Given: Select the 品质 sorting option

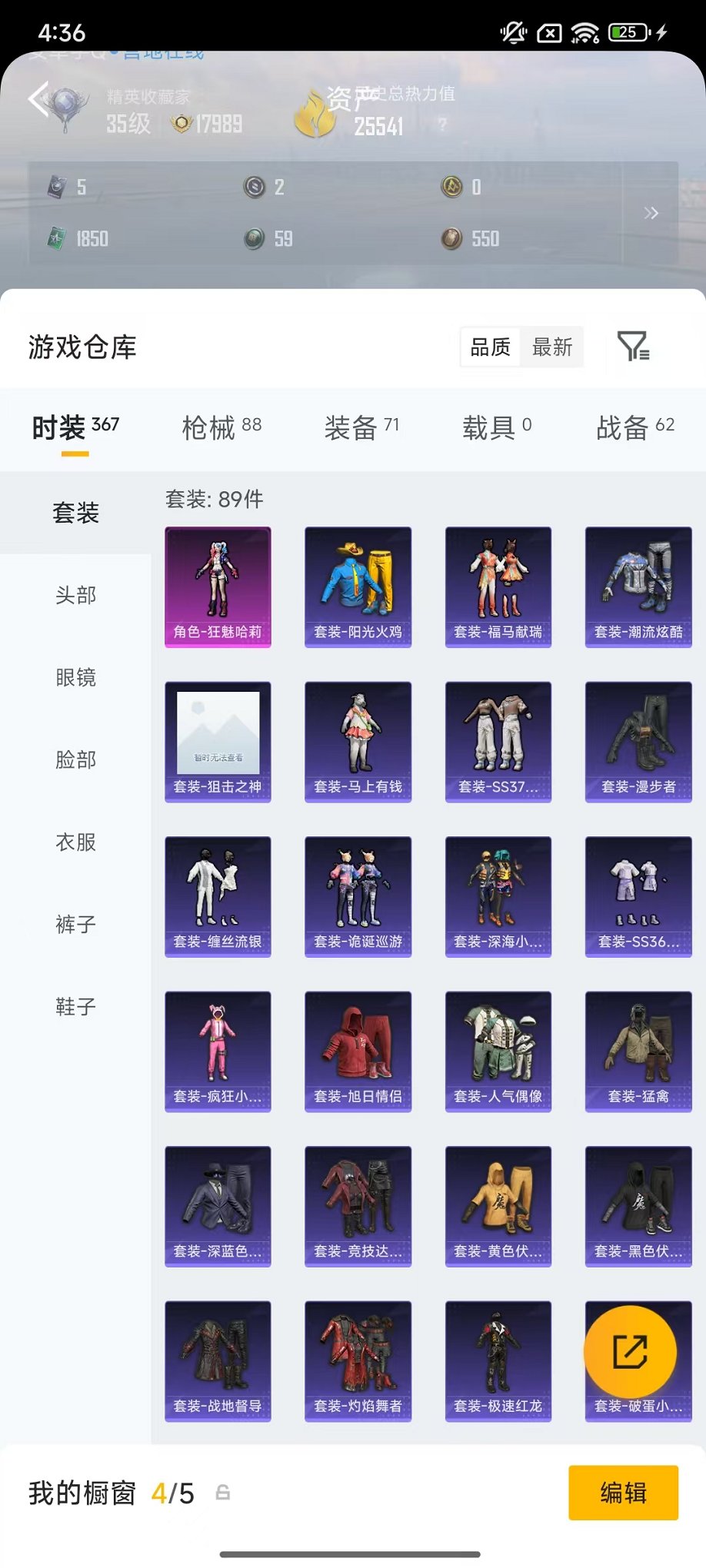Looking at the screenshot, I should click(x=491, y=347).
